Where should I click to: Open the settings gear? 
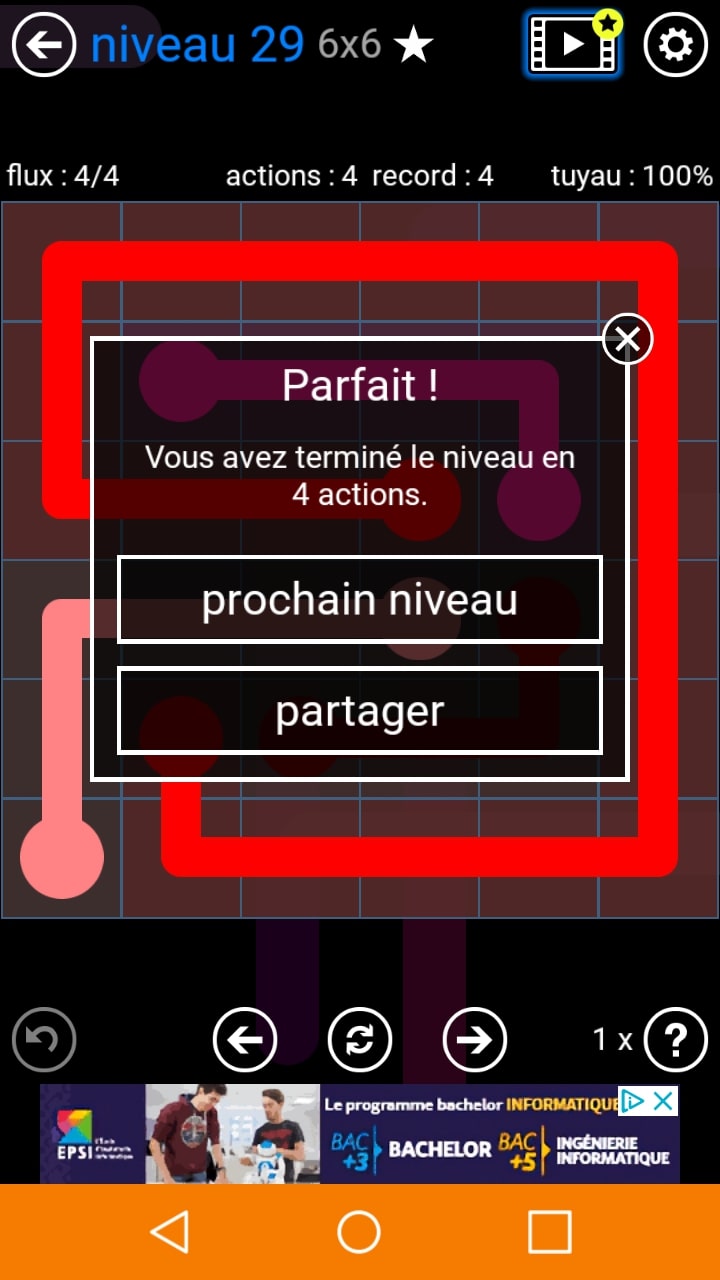[675, 45]
